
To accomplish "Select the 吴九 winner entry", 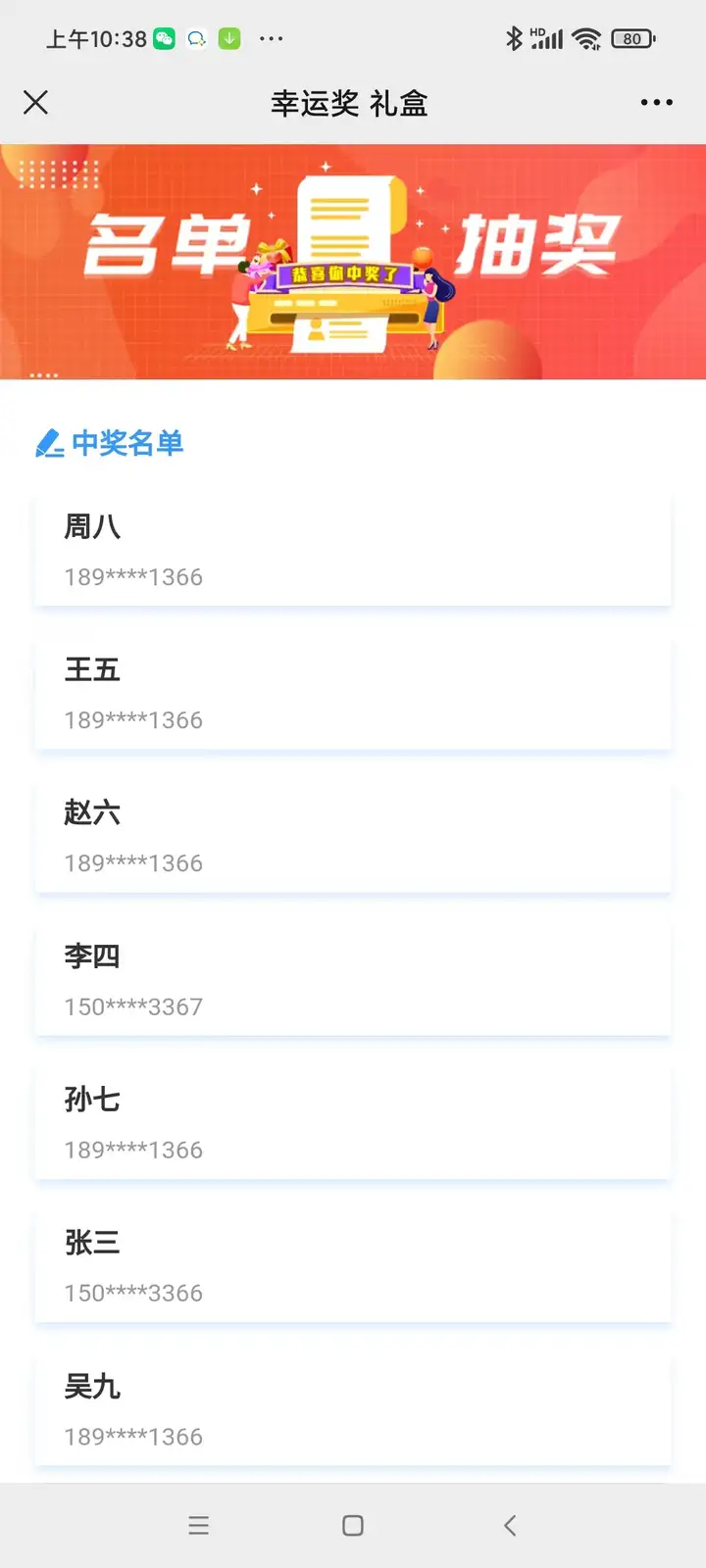I will 353,1408.
